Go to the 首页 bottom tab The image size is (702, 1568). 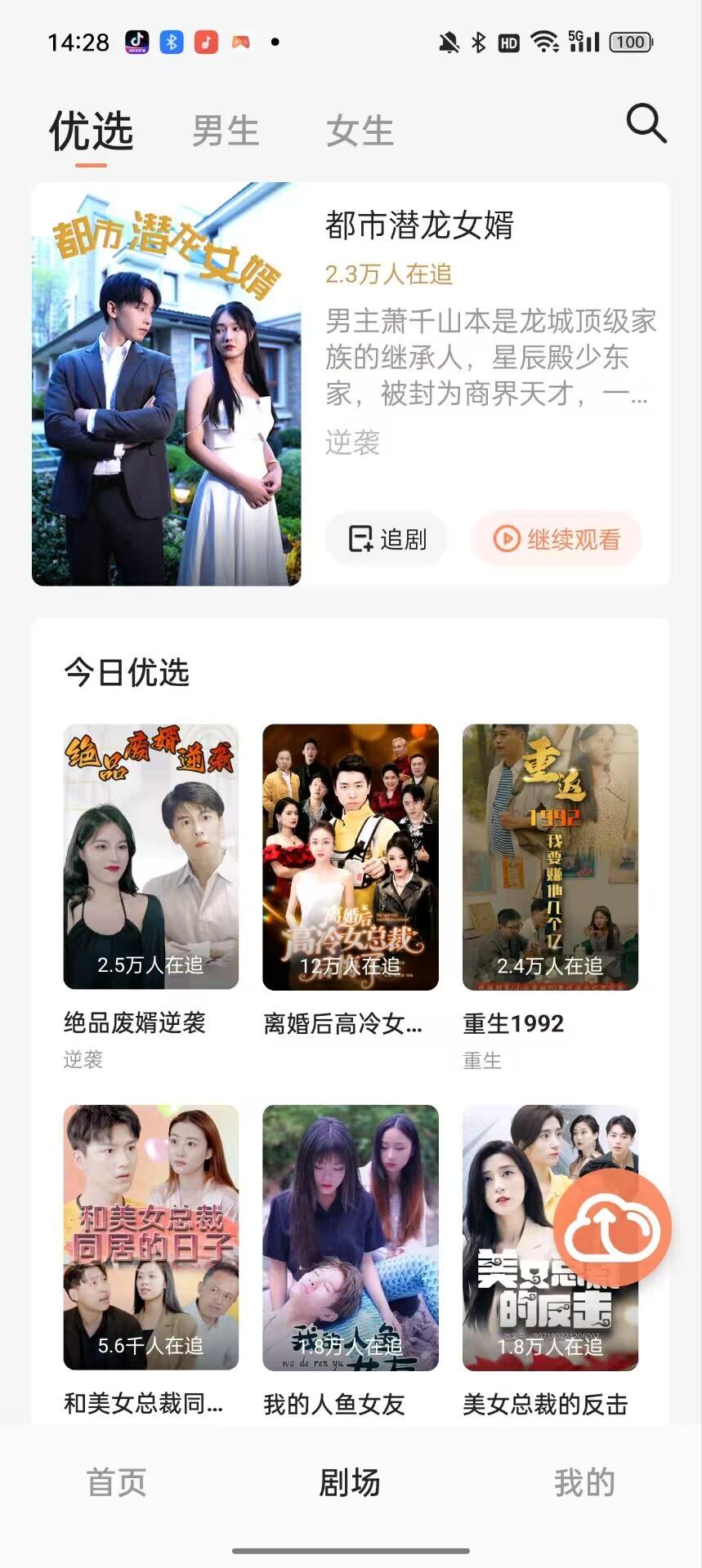pos(117,1482)
